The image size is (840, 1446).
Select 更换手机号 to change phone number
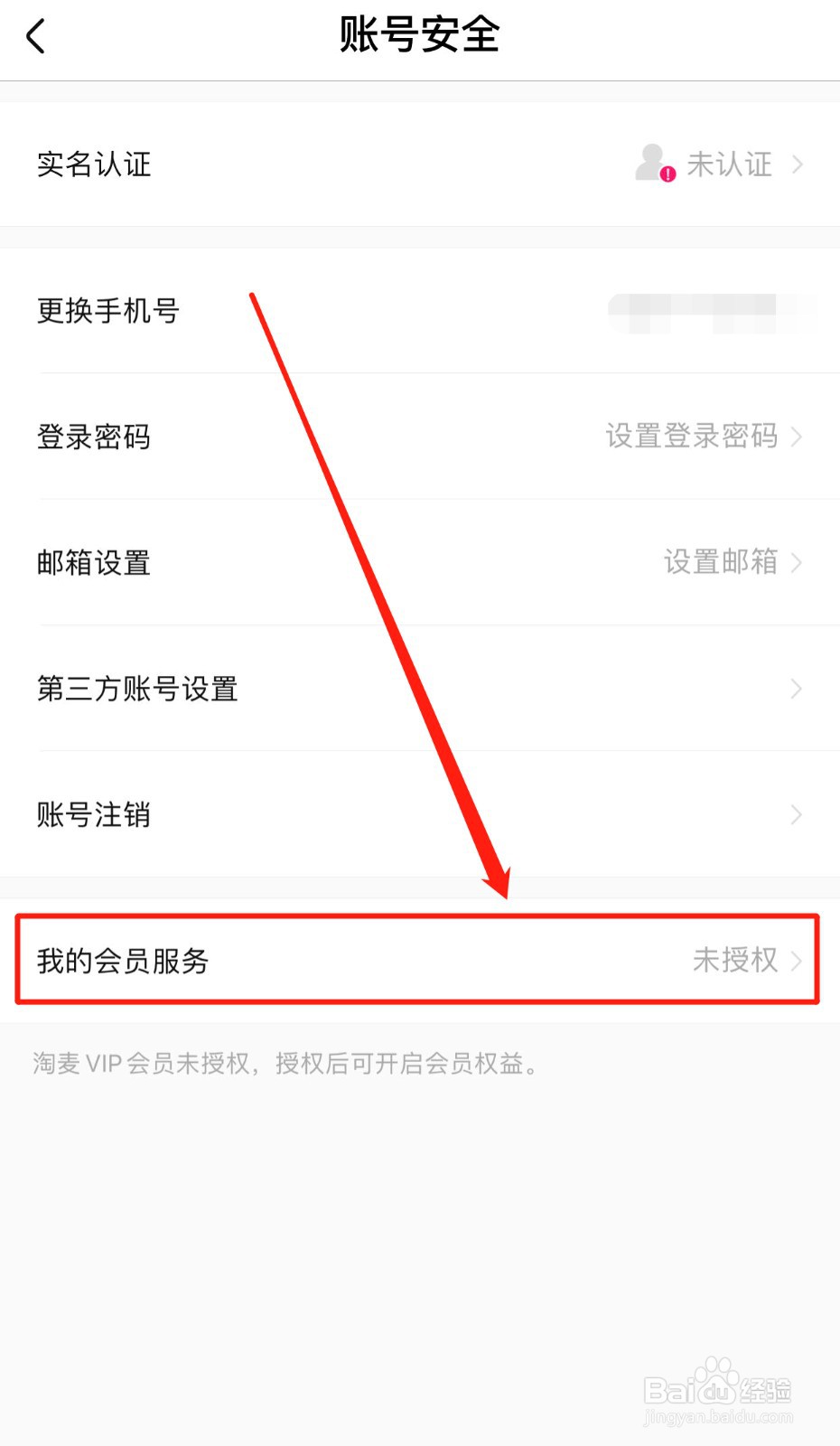point(108,311)
